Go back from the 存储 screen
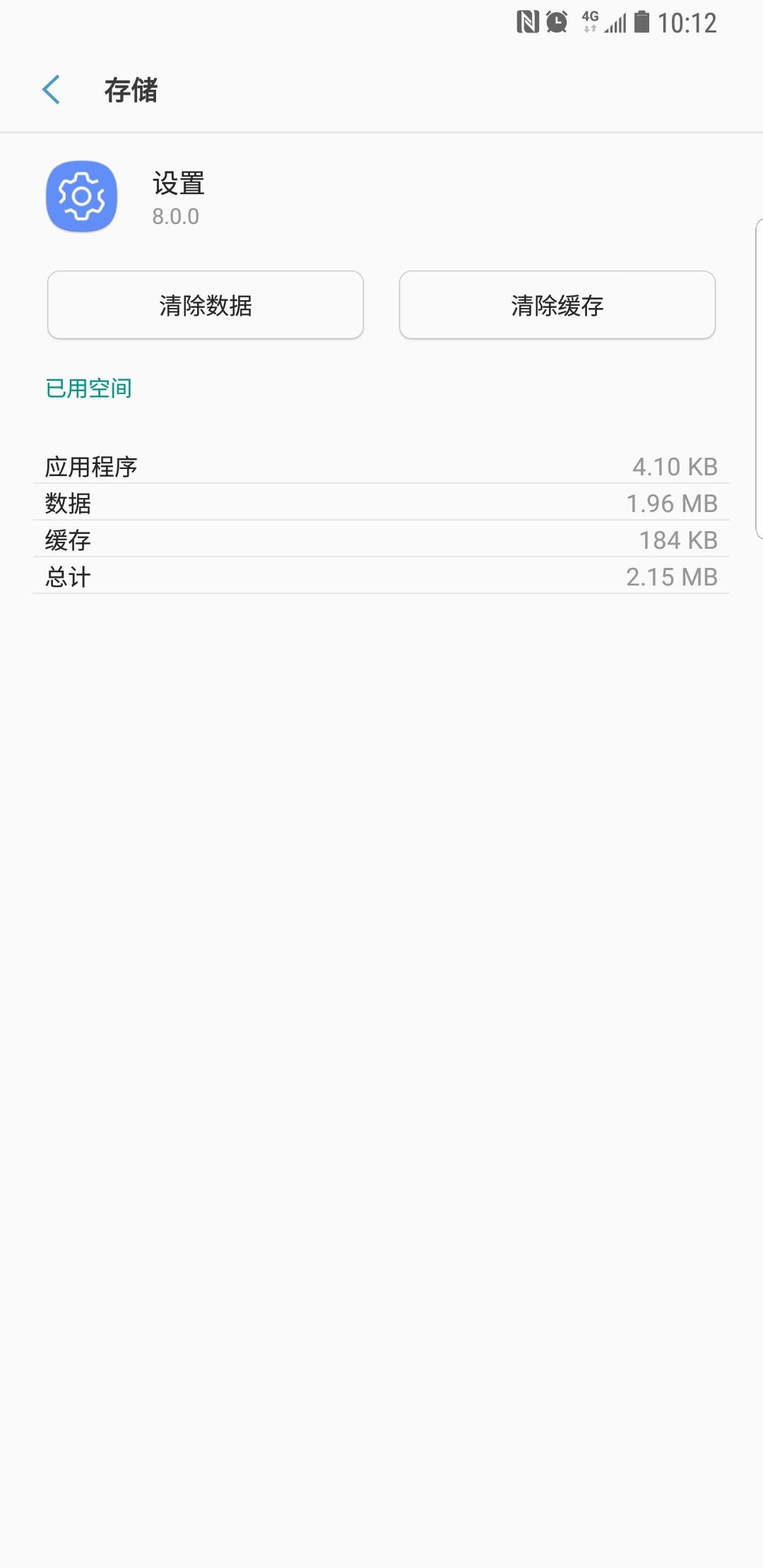This screenshot has width=763, height=1568. pyautogui.click(x=52, y=90)
